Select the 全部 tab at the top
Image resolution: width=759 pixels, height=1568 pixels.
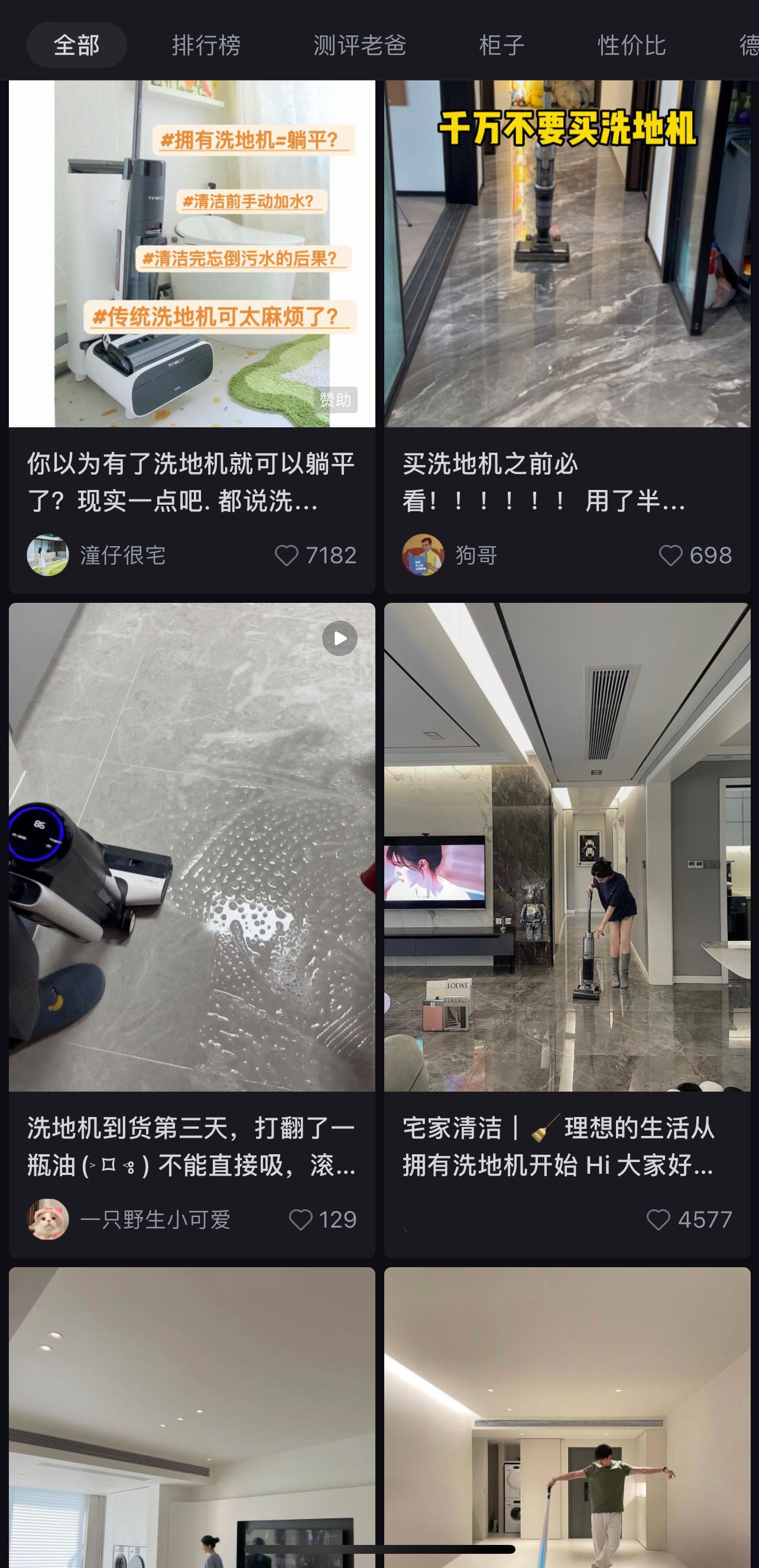76,44
